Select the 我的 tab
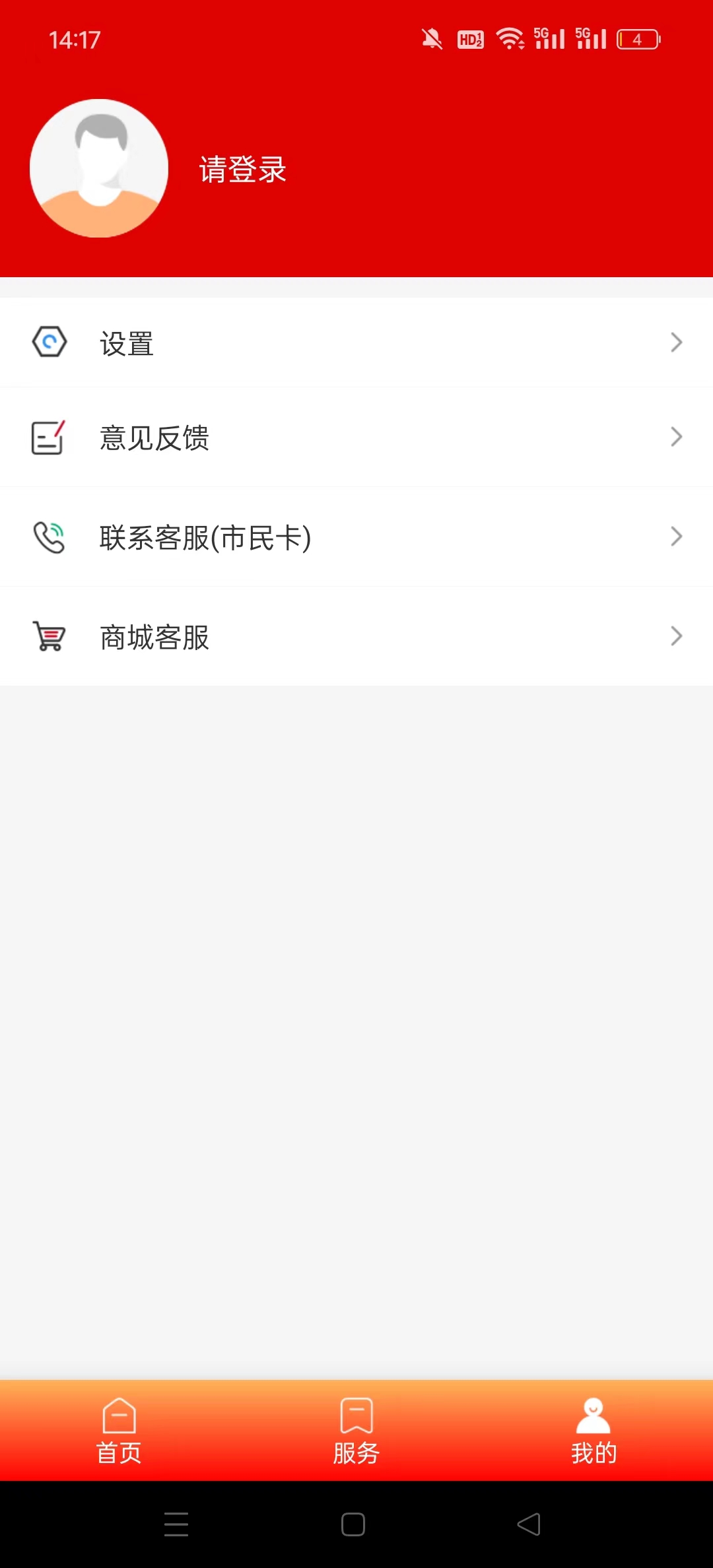 tap(594, 1431)
